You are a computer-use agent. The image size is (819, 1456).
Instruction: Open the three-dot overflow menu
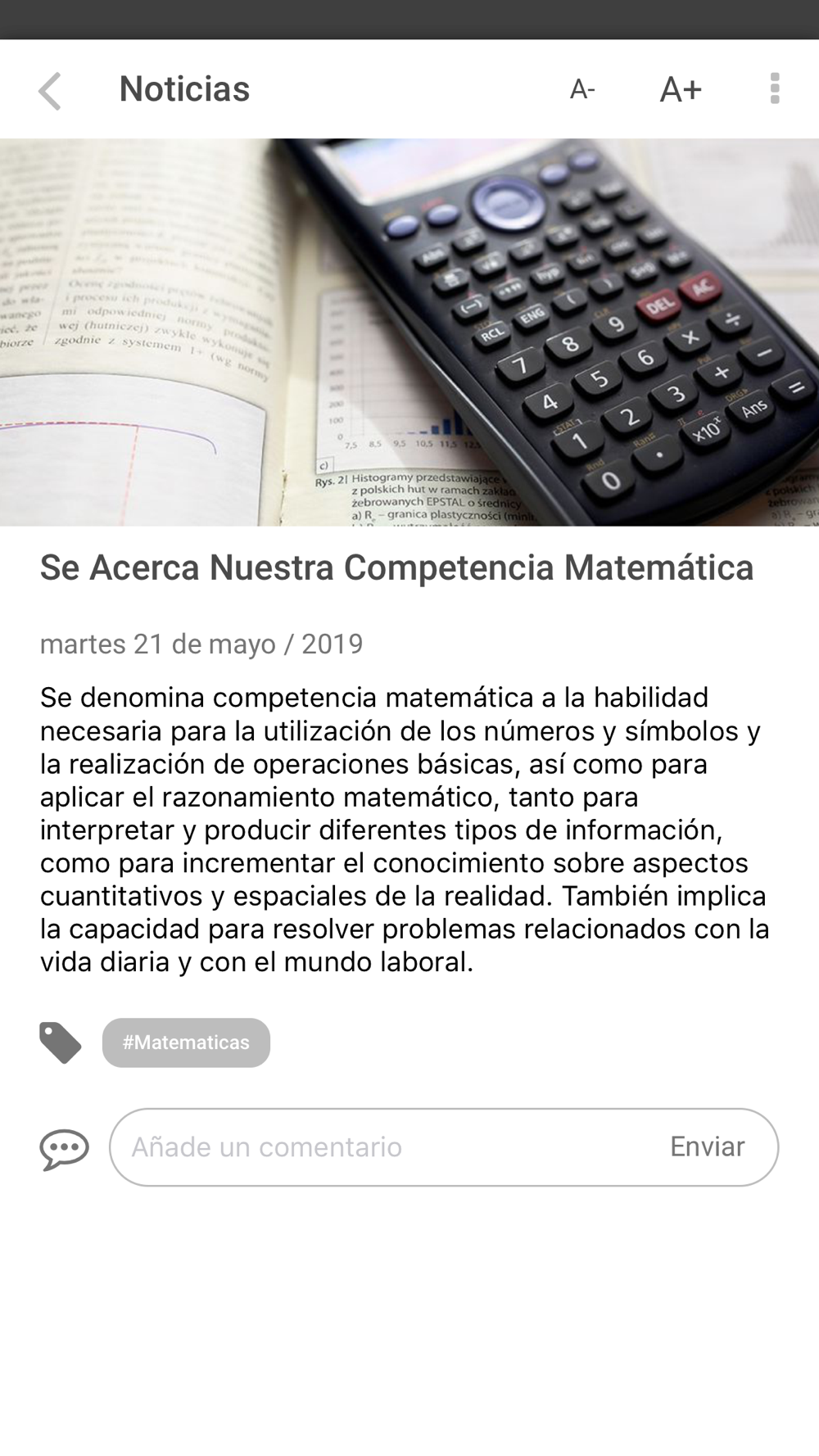tap(775, 88)
